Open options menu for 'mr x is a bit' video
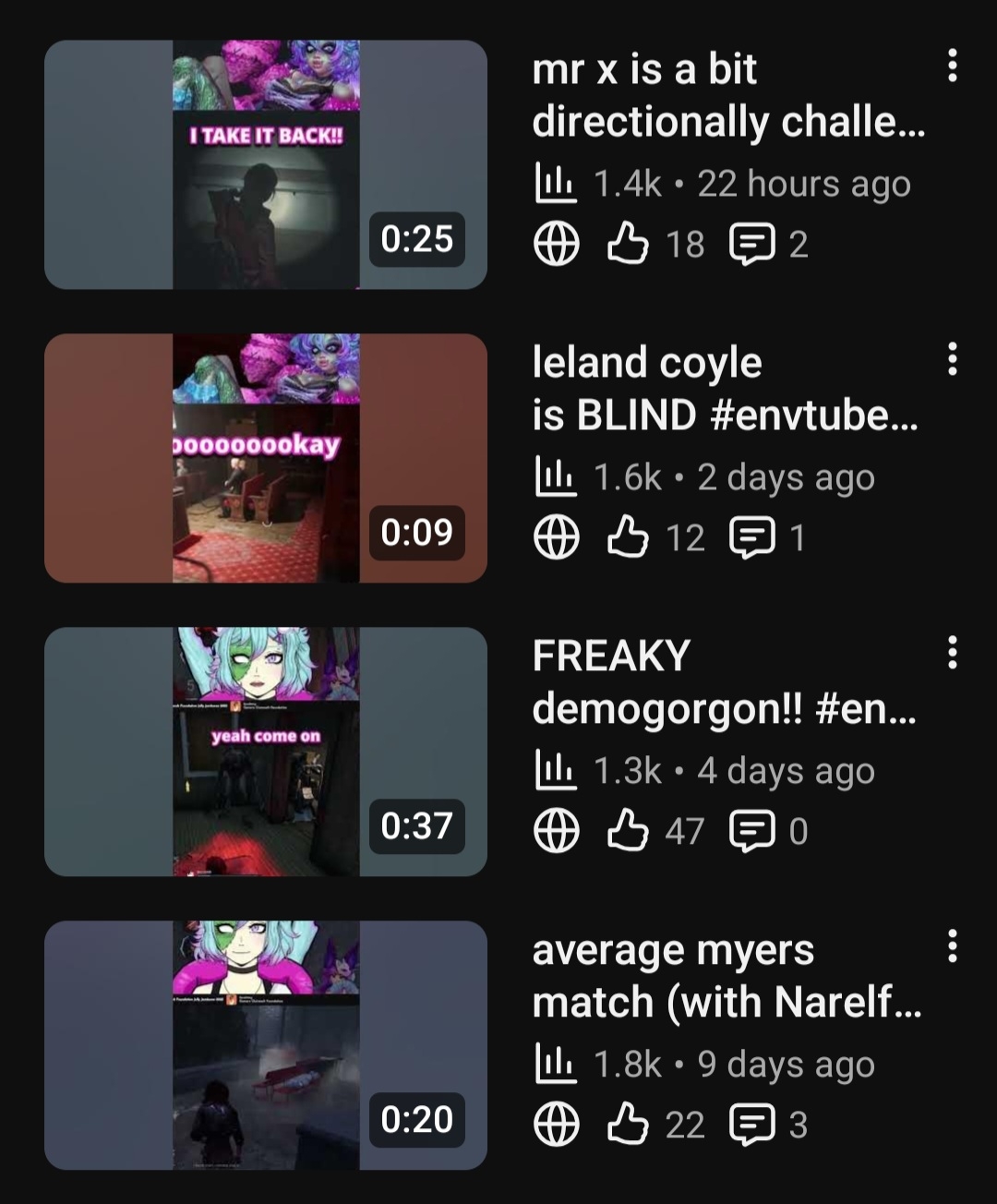 [x=952, y=66]
